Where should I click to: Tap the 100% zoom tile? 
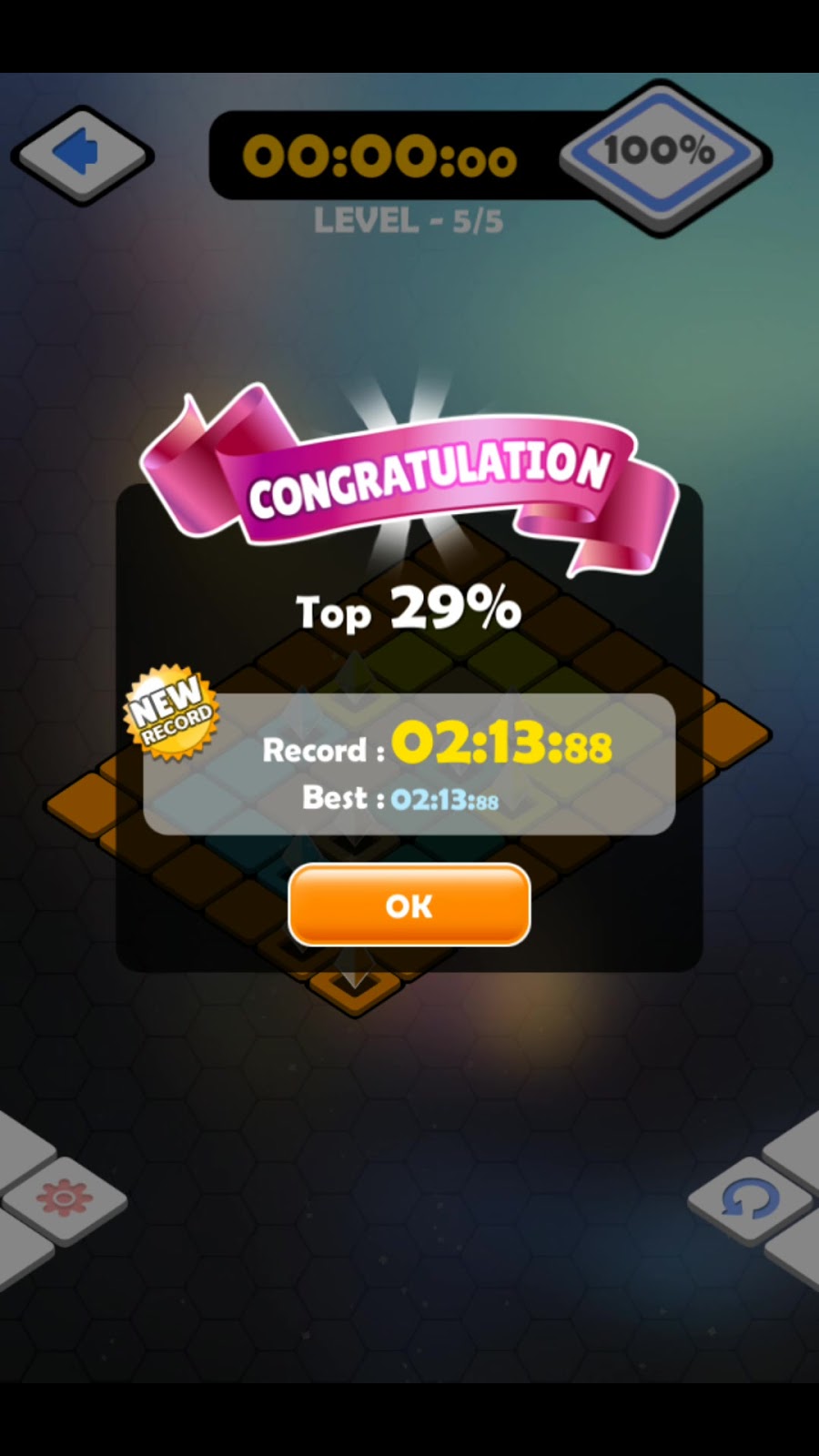point(661,153)
